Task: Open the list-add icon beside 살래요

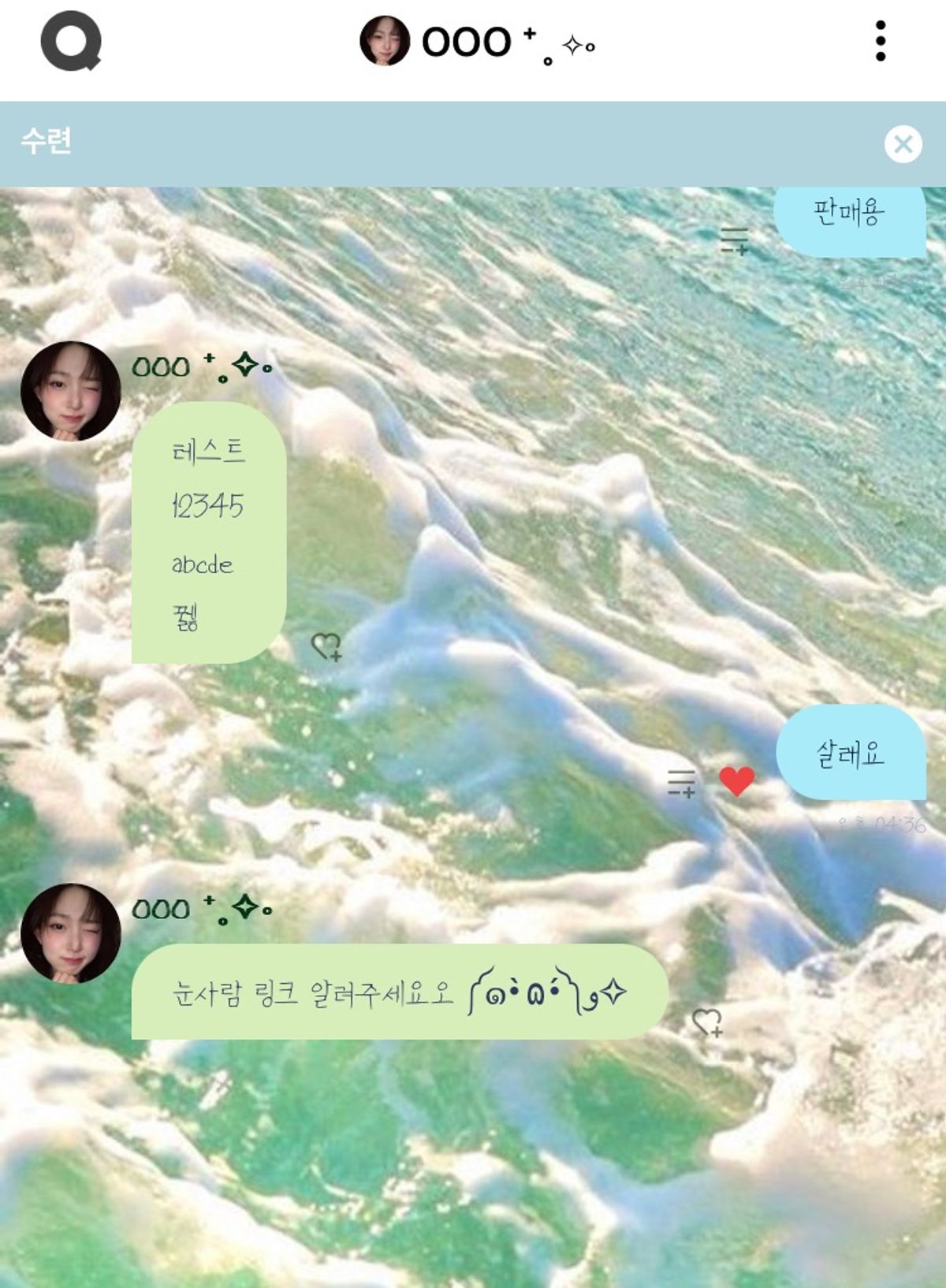Action: (682, 783)
